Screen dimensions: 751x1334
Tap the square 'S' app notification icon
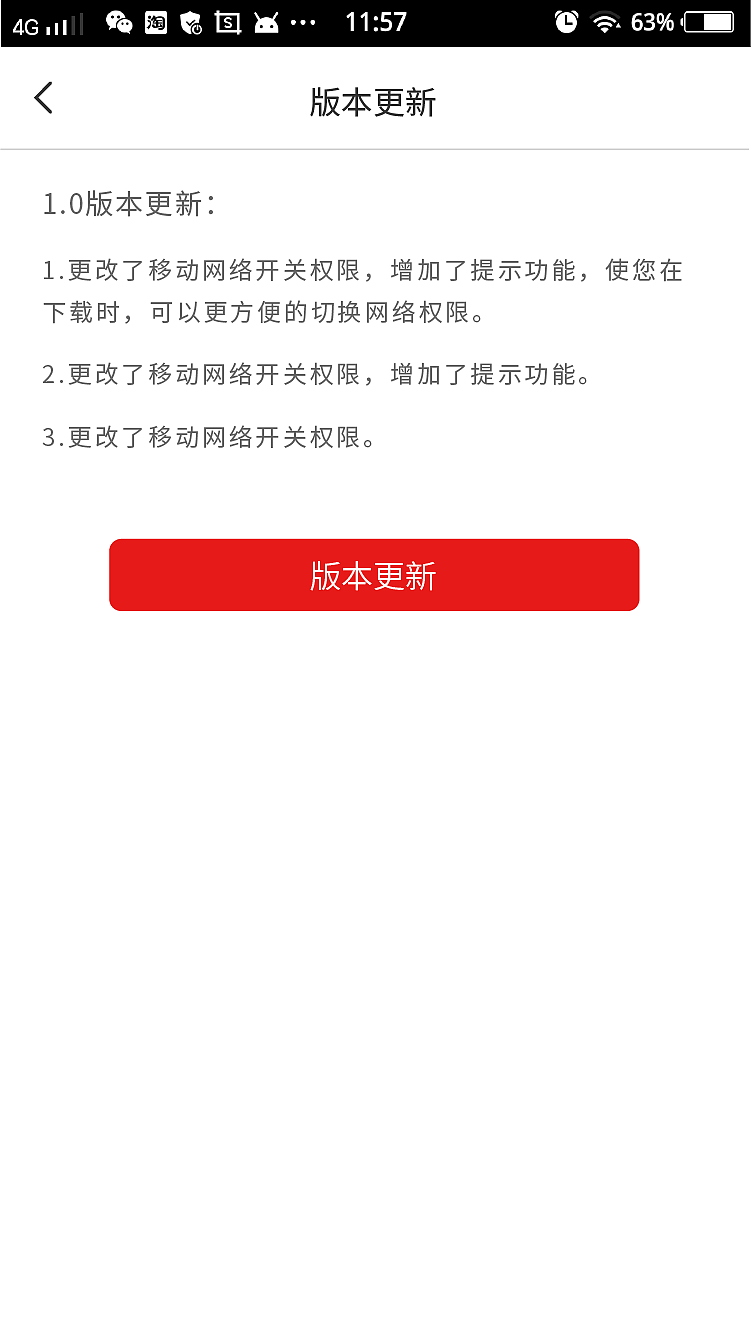[228, 22]
